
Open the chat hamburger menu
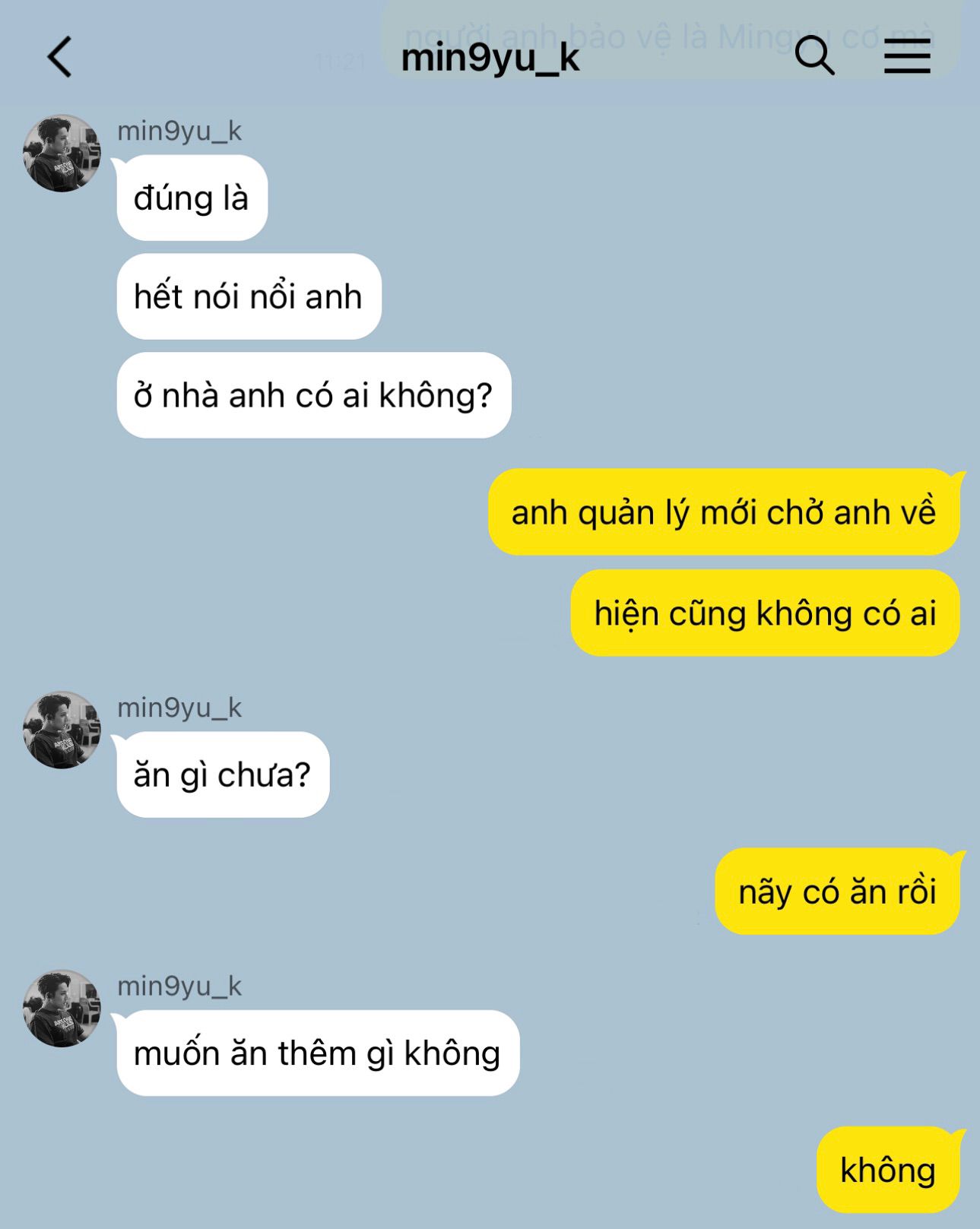point(907,56)
